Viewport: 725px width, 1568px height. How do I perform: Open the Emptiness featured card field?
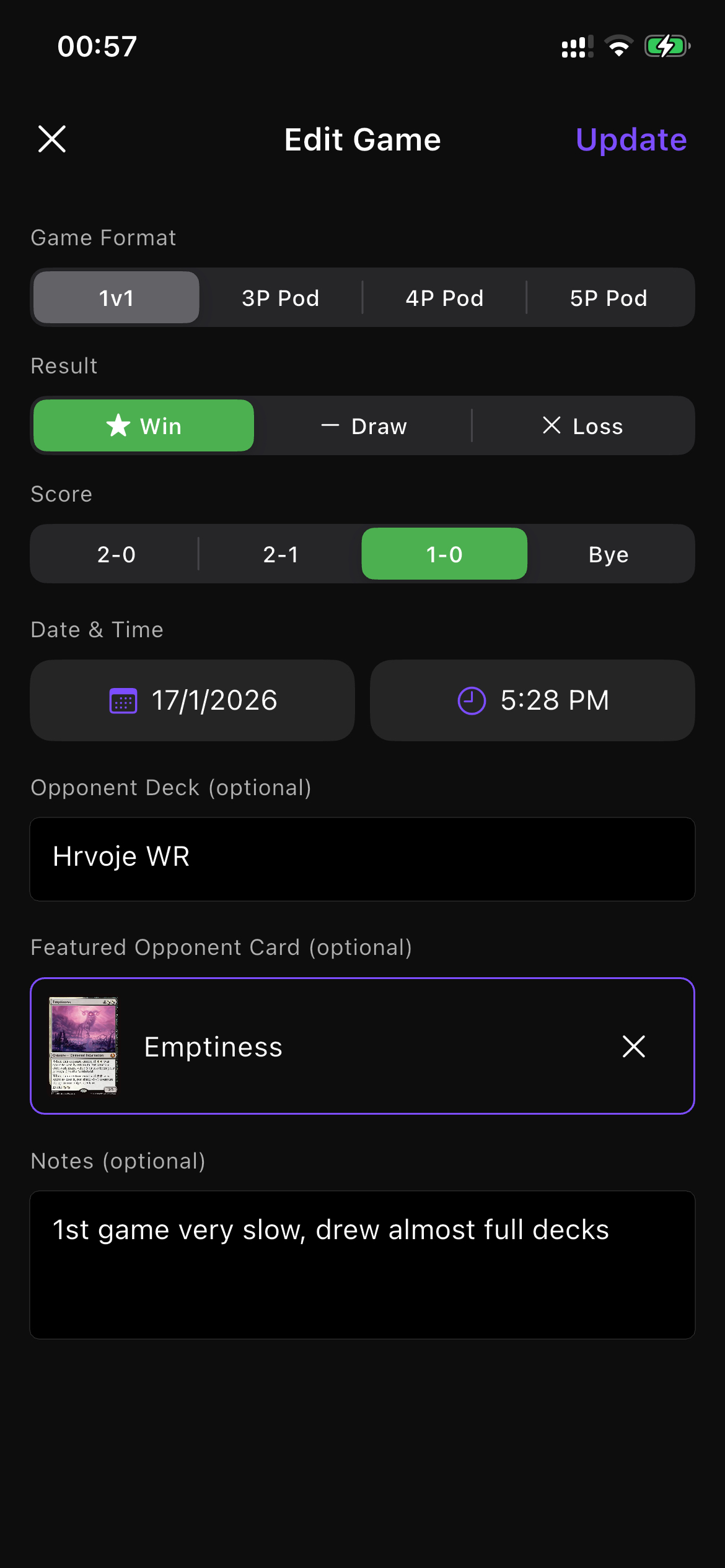pos(310,1047)
